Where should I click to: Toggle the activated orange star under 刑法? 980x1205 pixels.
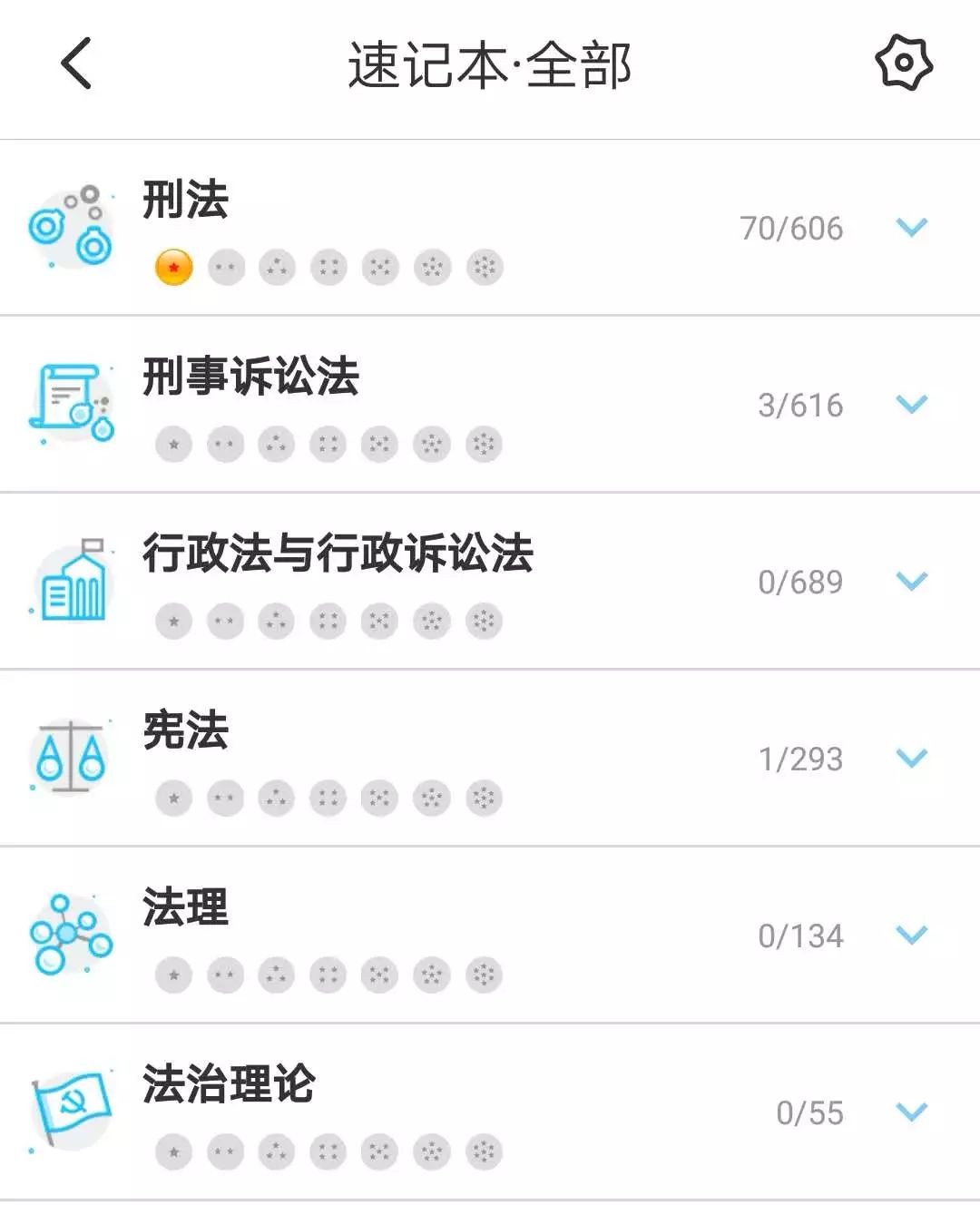tap(172, 268)
